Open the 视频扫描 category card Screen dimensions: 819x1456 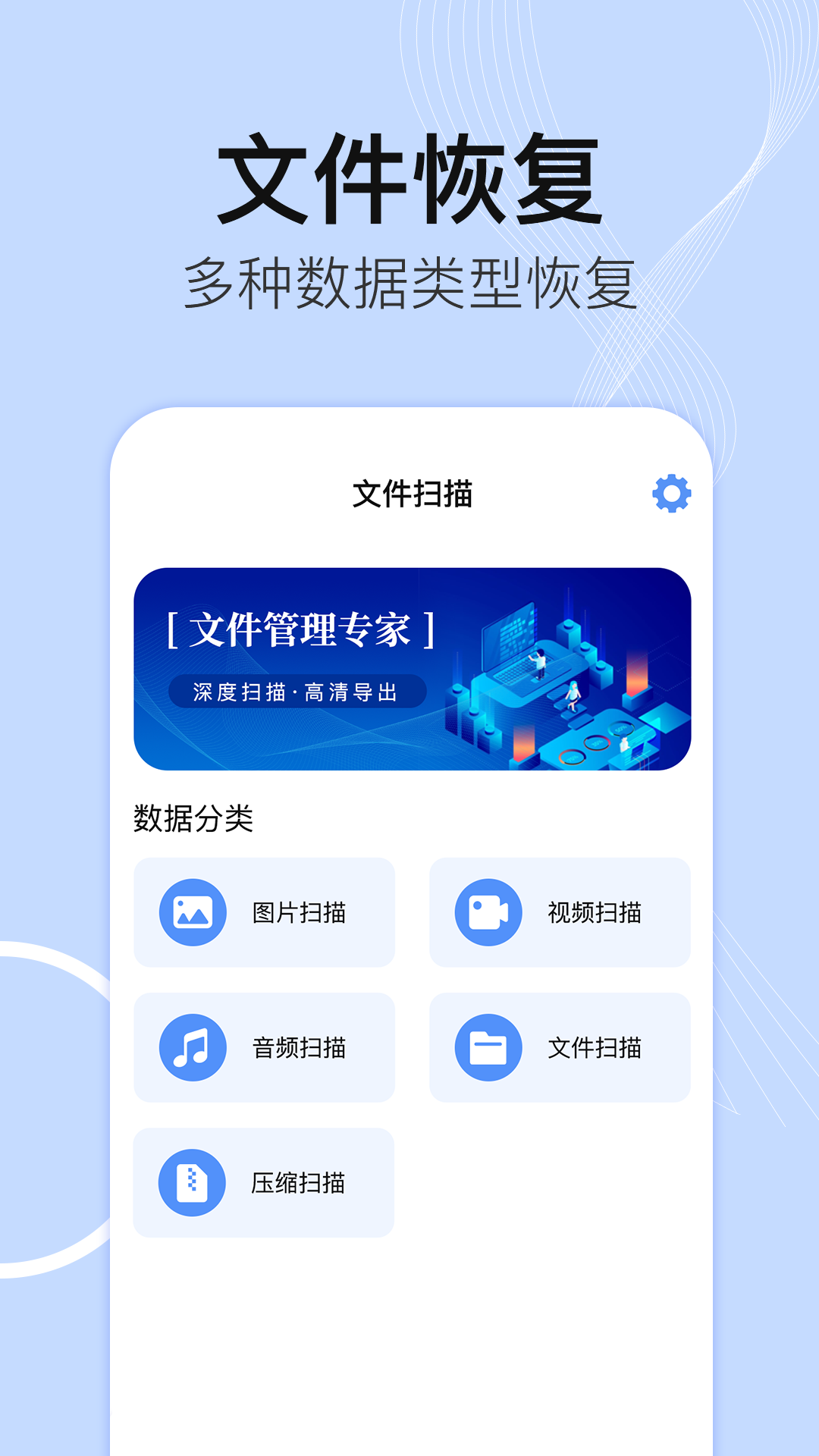(560, 912)
